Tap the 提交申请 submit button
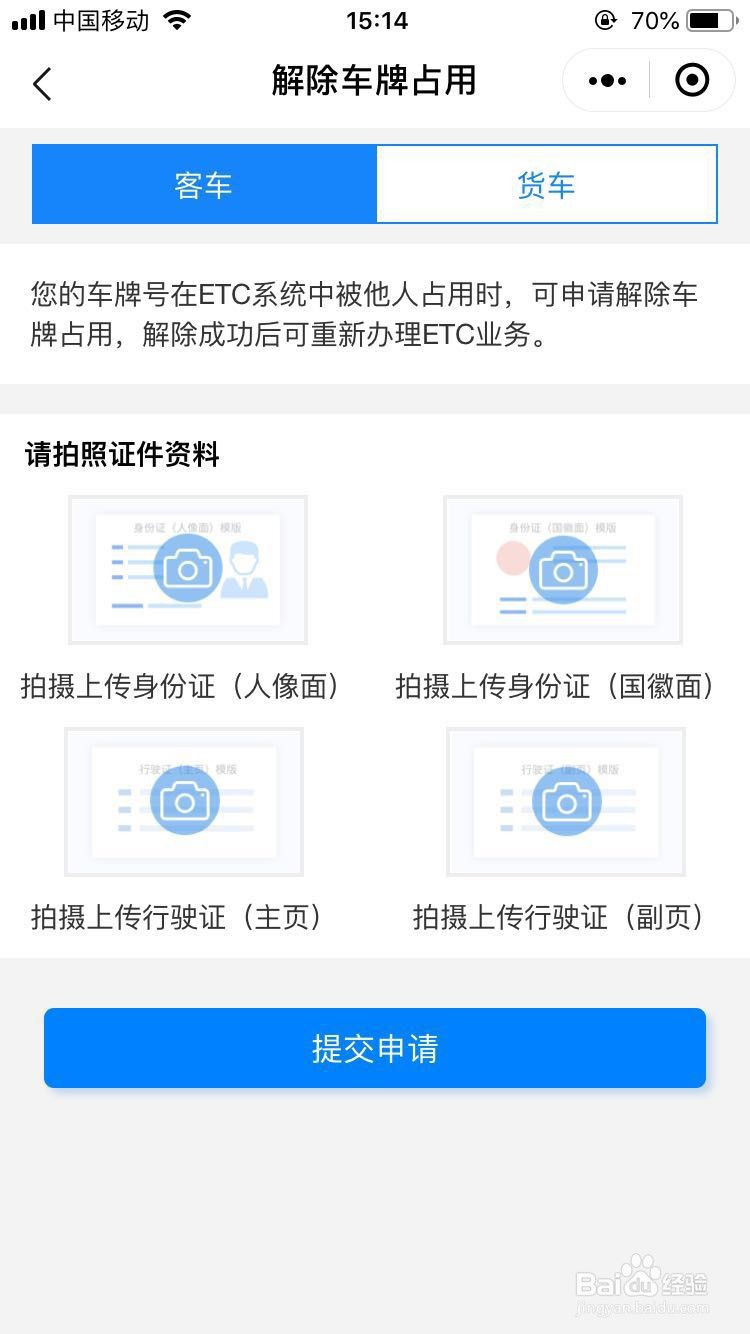The image size is (750, 1334). [375, 1047]
